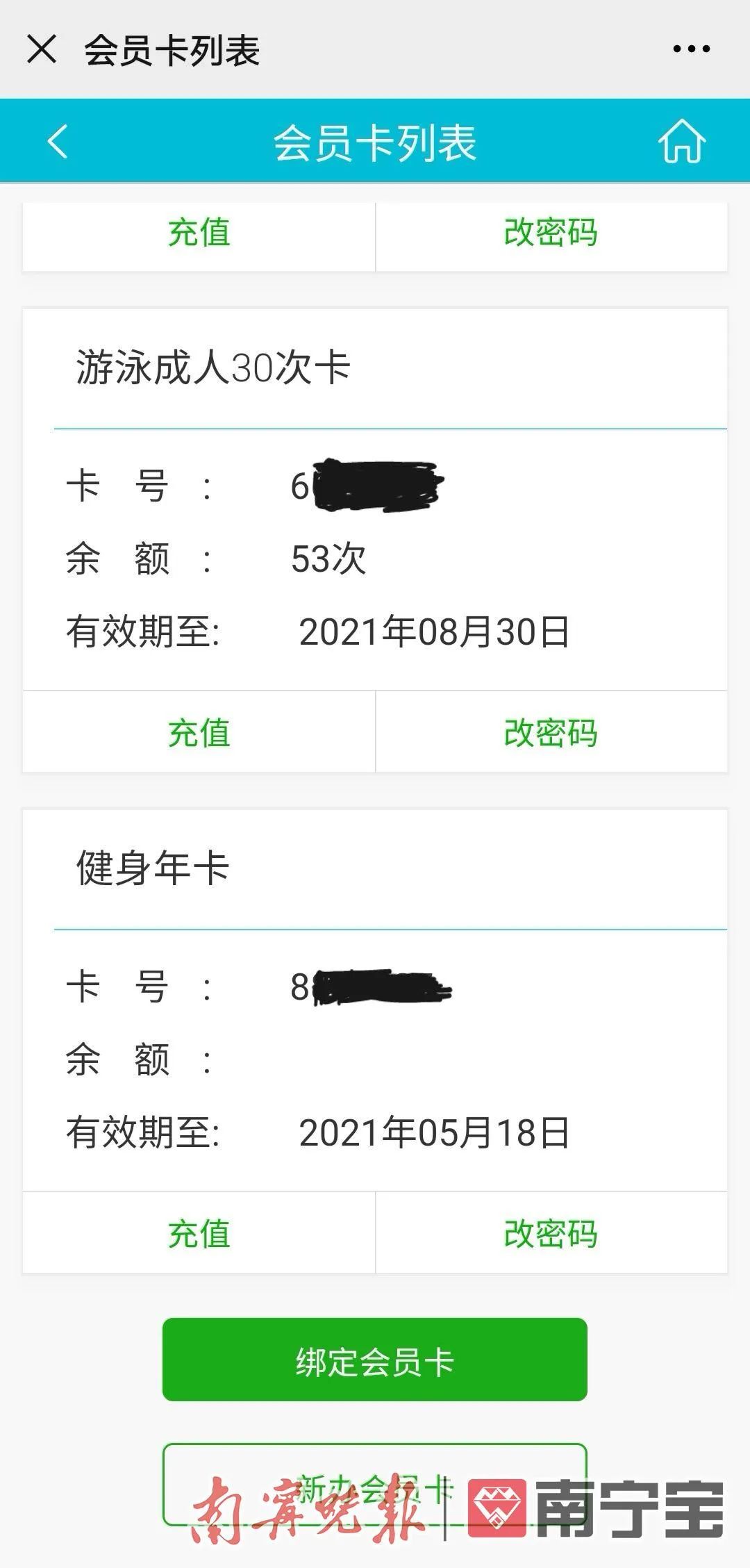Go back using the teal bar arrow
750x1568 pixels.
coord(58,141)
